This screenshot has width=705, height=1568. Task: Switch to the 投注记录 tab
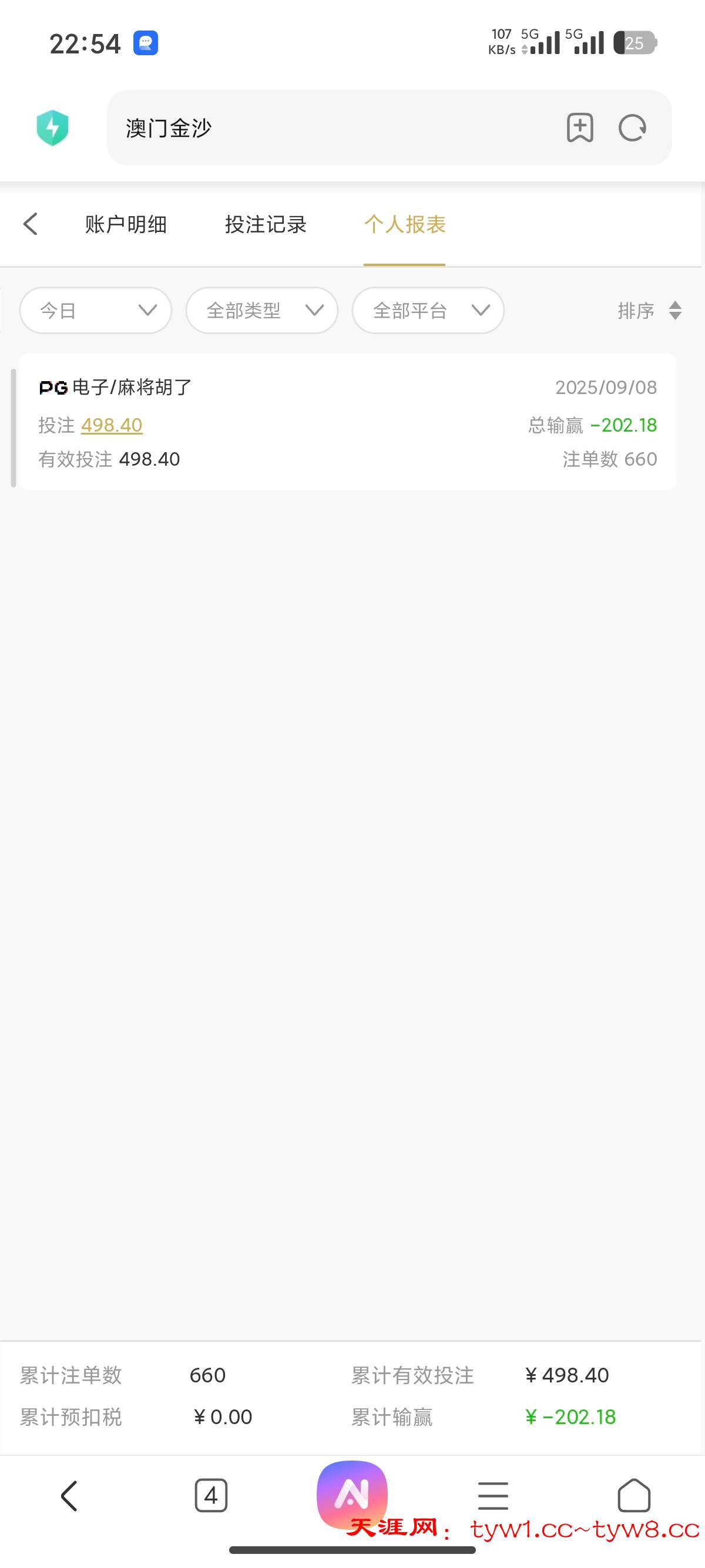[266, 224]
